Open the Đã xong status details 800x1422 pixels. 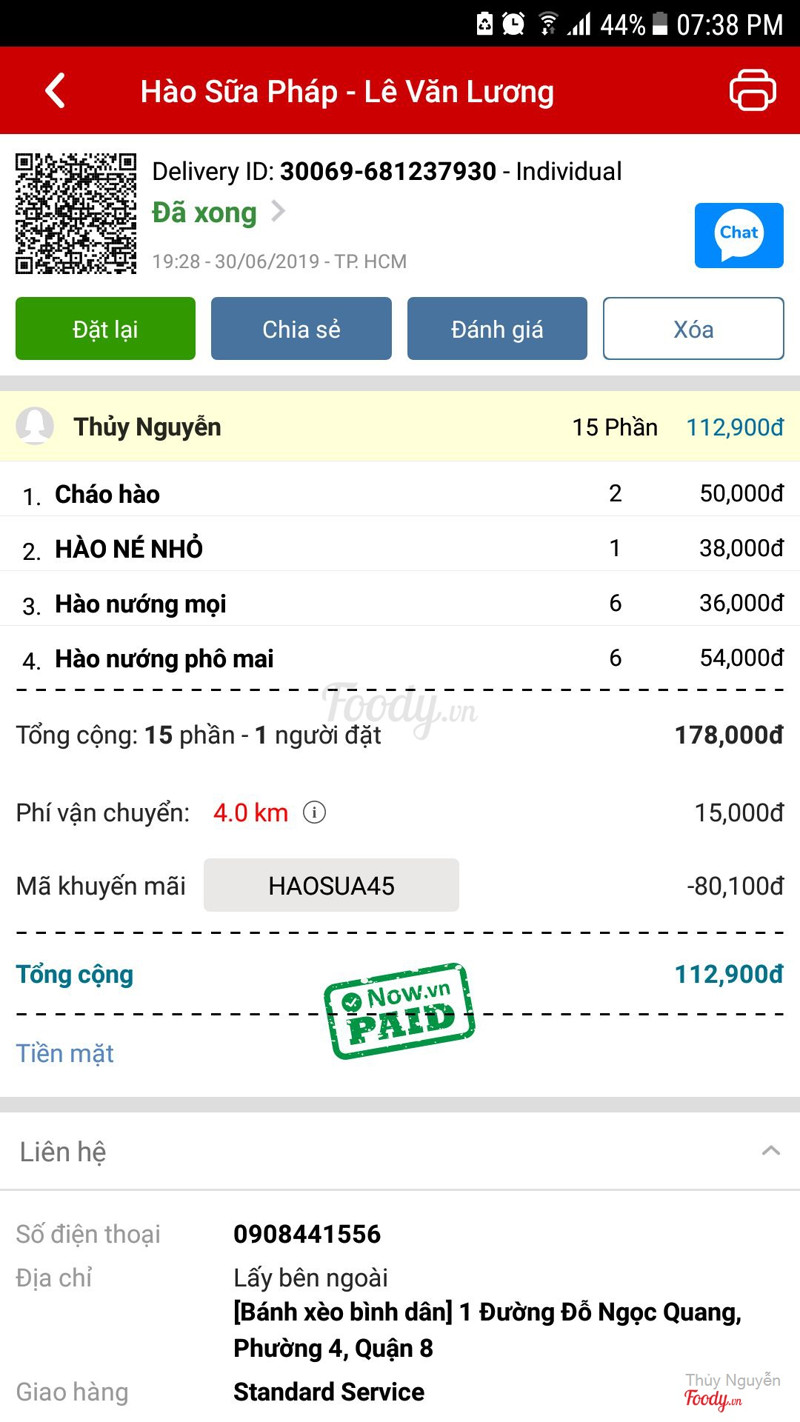[219, 212]
